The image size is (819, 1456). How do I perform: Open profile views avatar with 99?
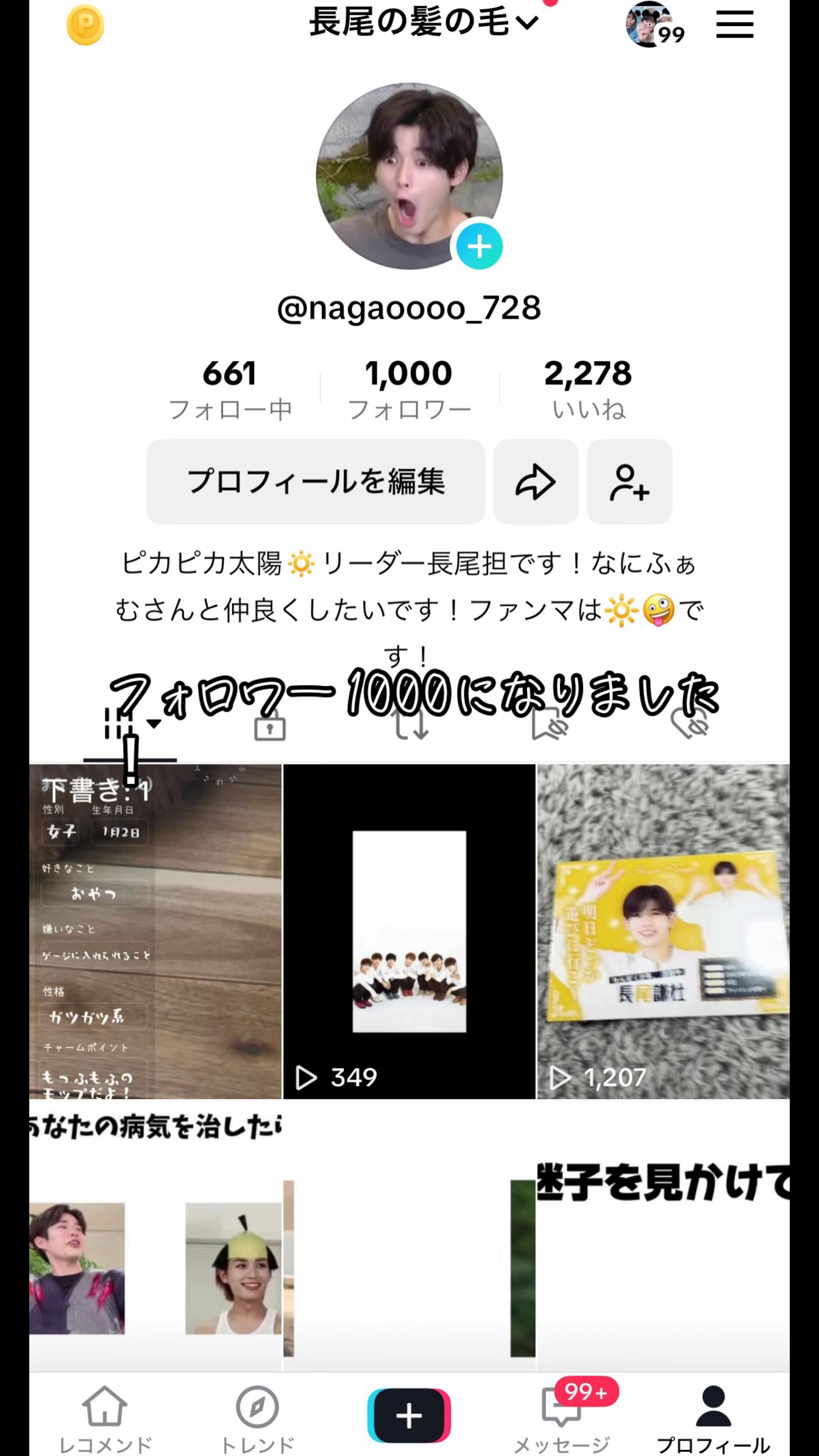(655, 24)
